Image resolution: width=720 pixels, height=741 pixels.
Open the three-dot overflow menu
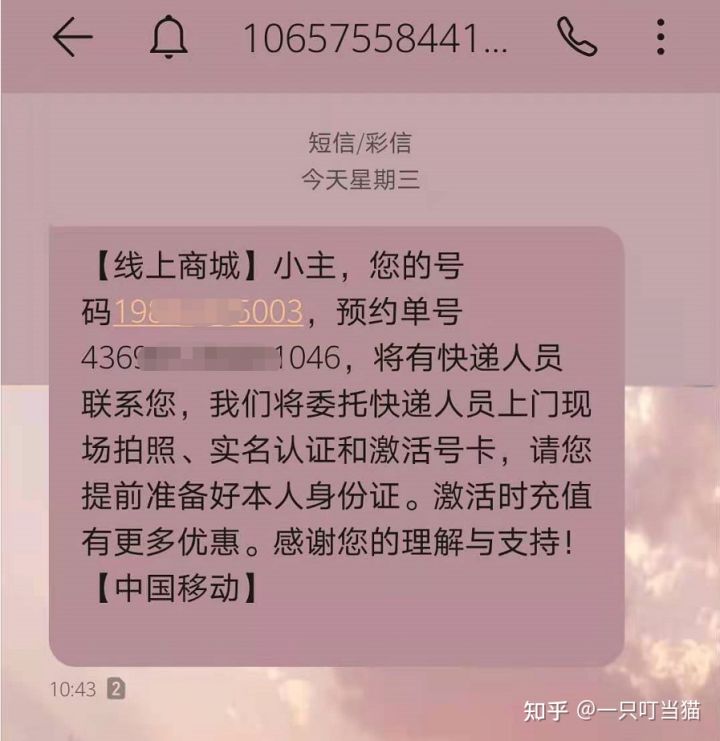tap(658, 38)
